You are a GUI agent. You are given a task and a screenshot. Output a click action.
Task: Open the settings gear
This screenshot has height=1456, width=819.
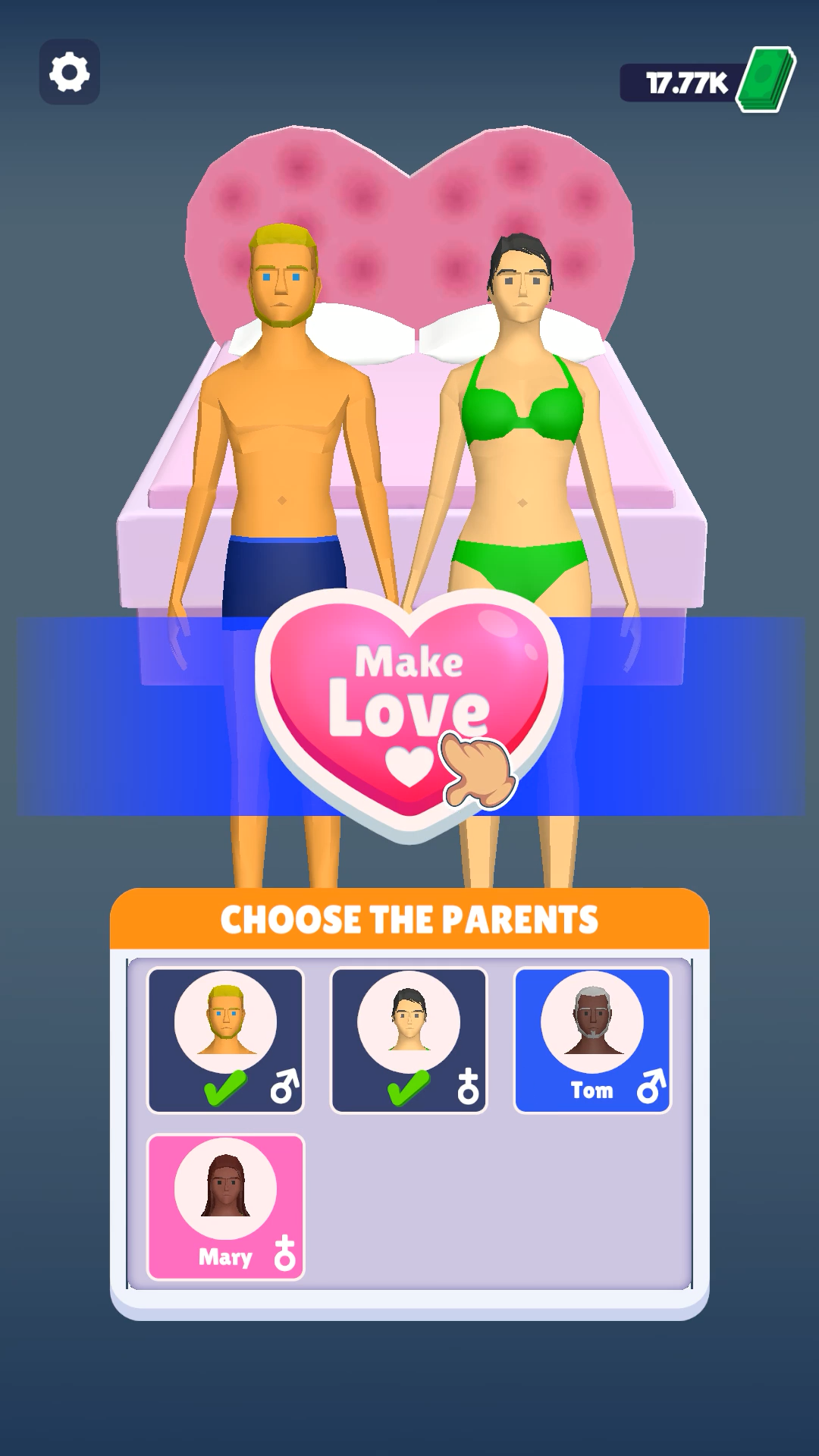[x=69, y=73]
